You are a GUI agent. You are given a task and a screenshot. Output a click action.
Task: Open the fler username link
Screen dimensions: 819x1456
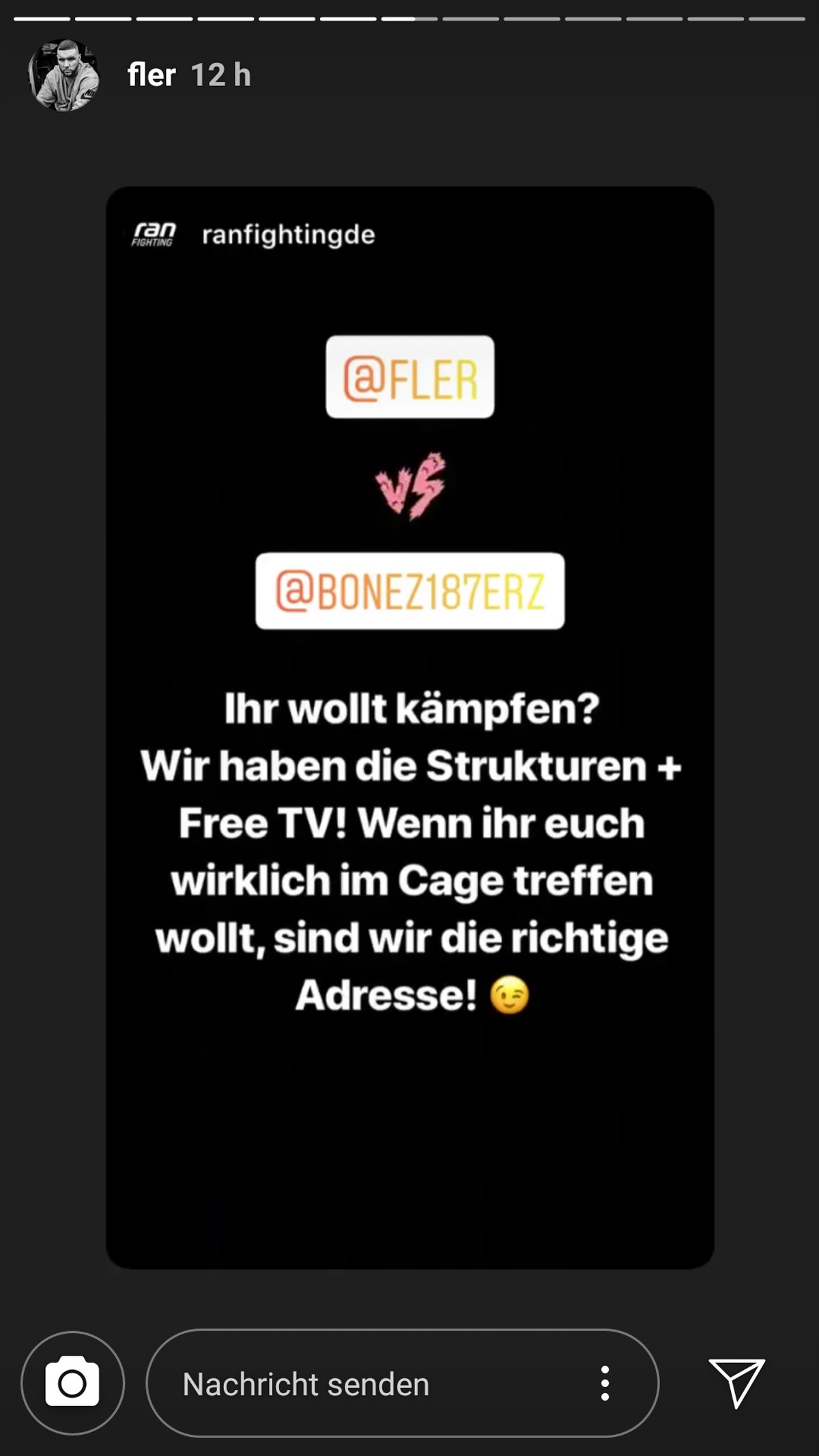click(152, 75)
